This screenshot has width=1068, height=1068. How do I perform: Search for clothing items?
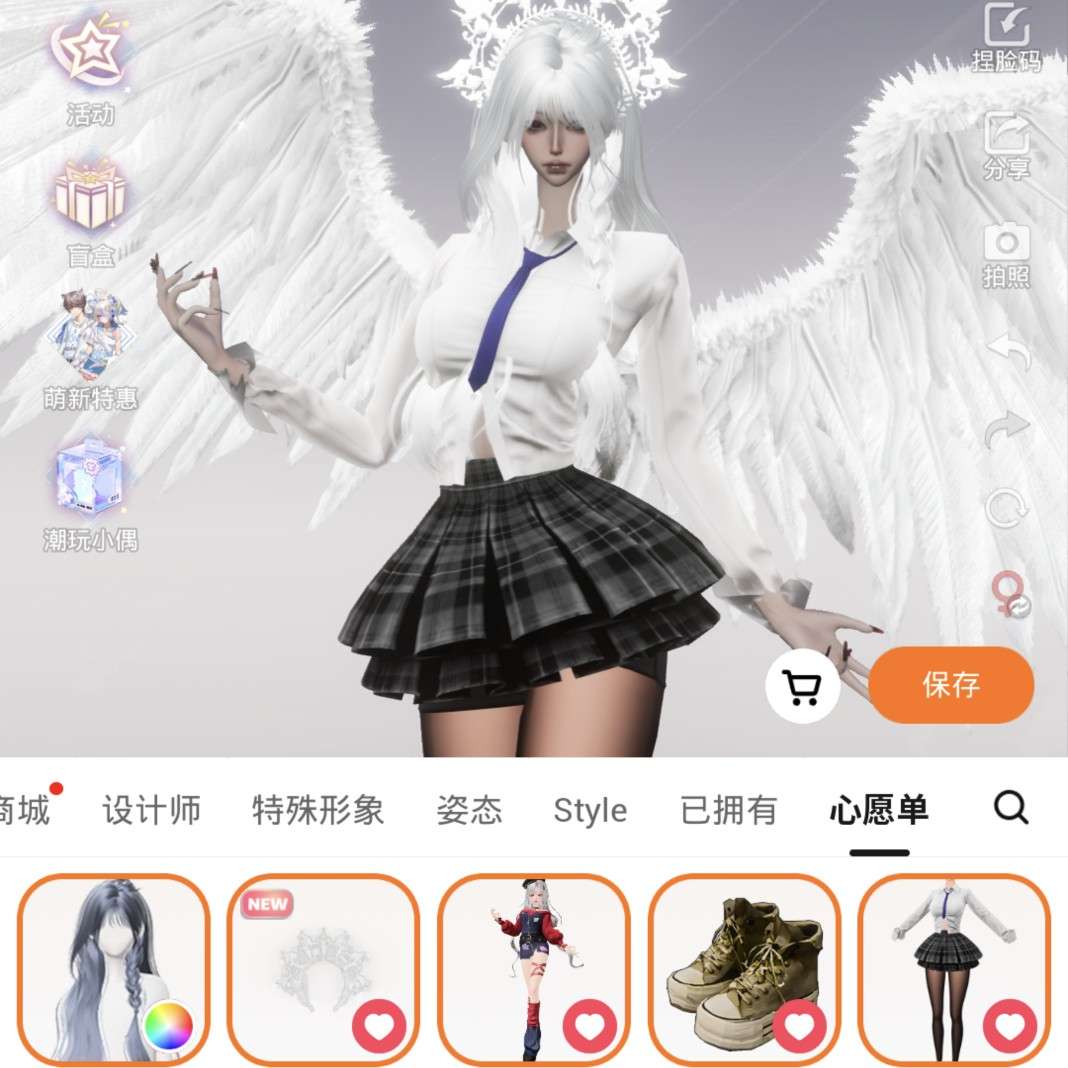pyautogui.click(x=1011, y=808)
